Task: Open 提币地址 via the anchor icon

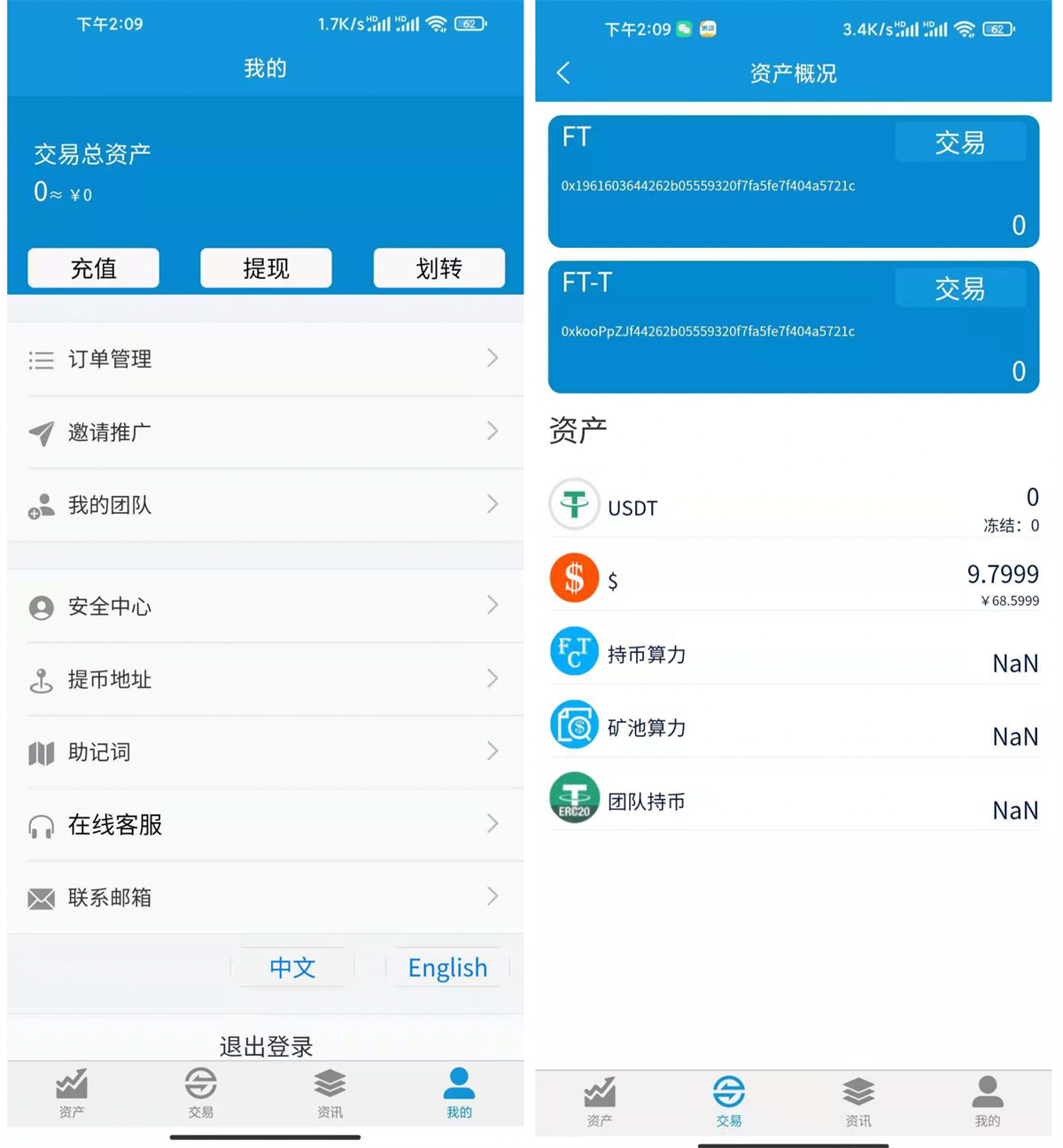Action: point(42,680)
